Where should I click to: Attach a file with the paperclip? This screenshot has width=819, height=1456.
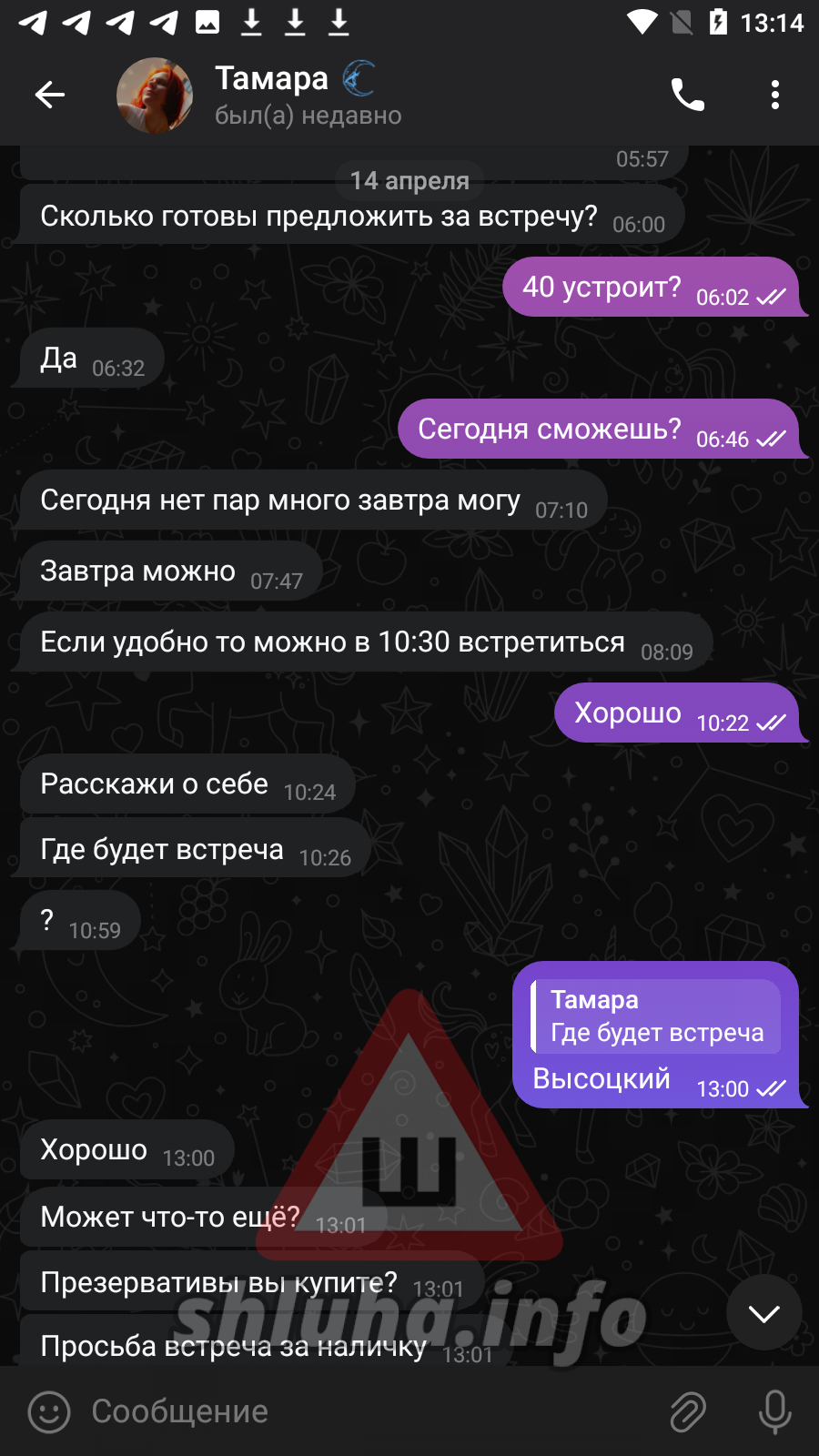pos(688,1411)
